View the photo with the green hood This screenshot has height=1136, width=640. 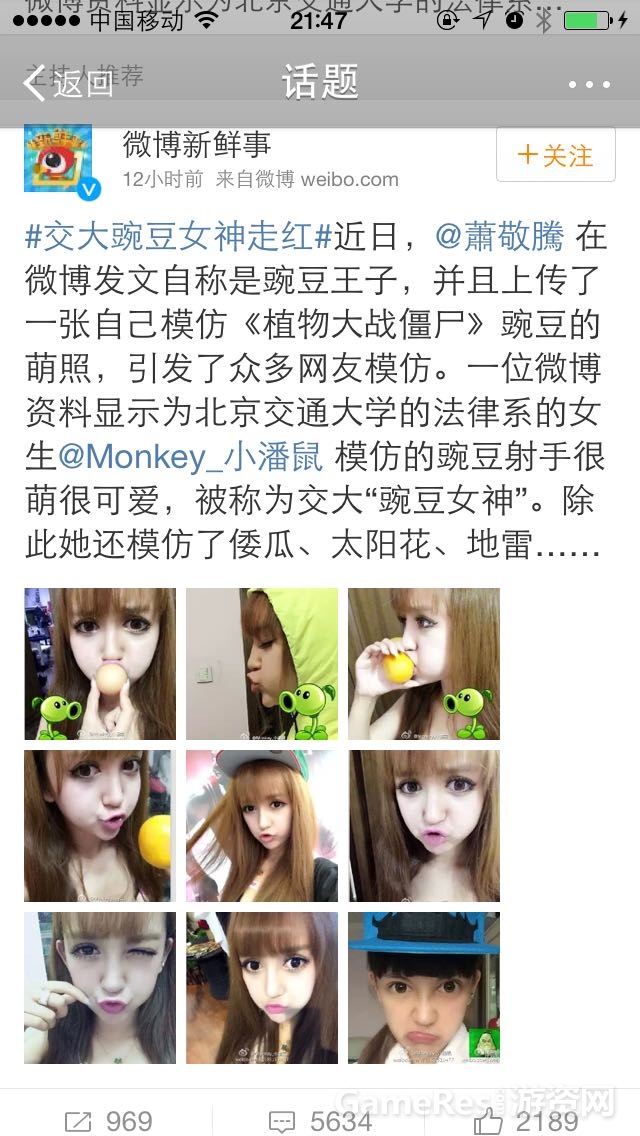pyautogui.click(x=262, y=663)
